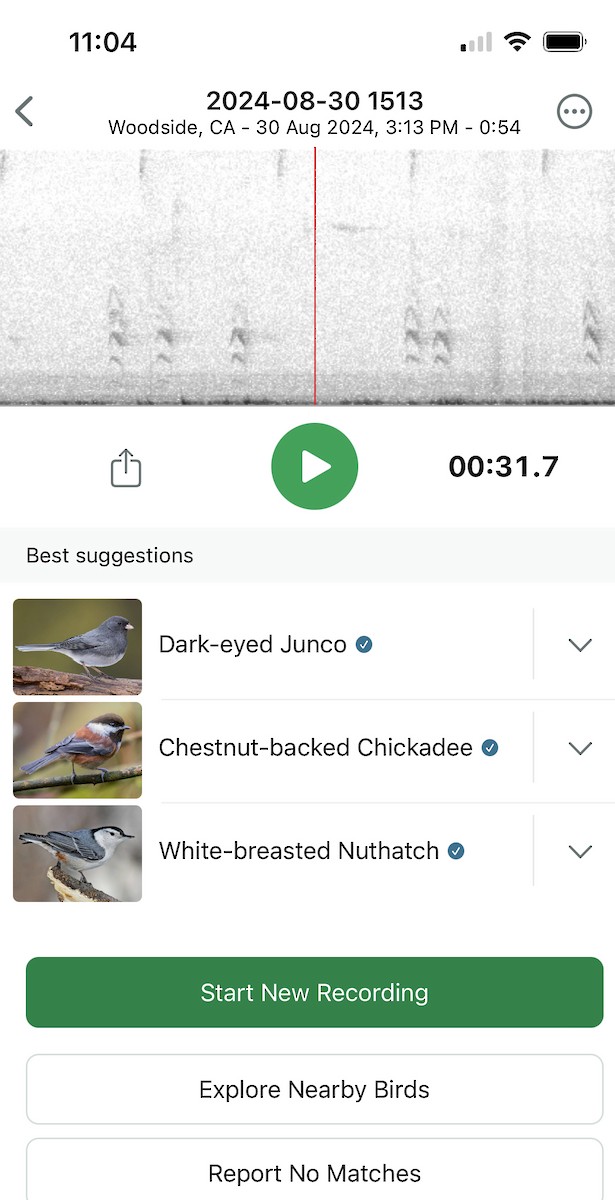Expand the White-breasted Nuthatch chevron
615x1200 pixels.
tap(580, 851)
